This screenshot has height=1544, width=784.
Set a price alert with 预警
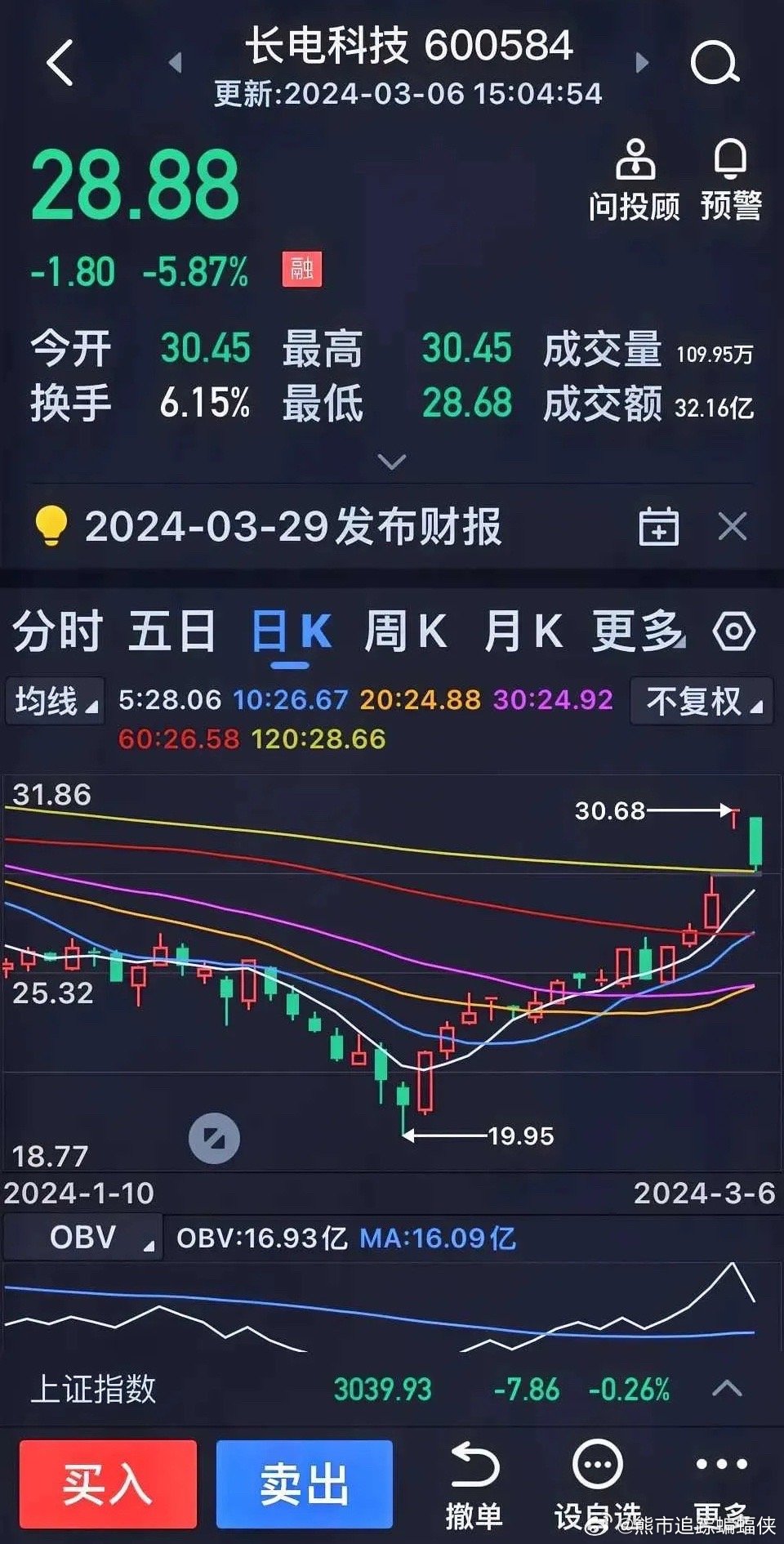pyautogui.click(x=731, y=181)
